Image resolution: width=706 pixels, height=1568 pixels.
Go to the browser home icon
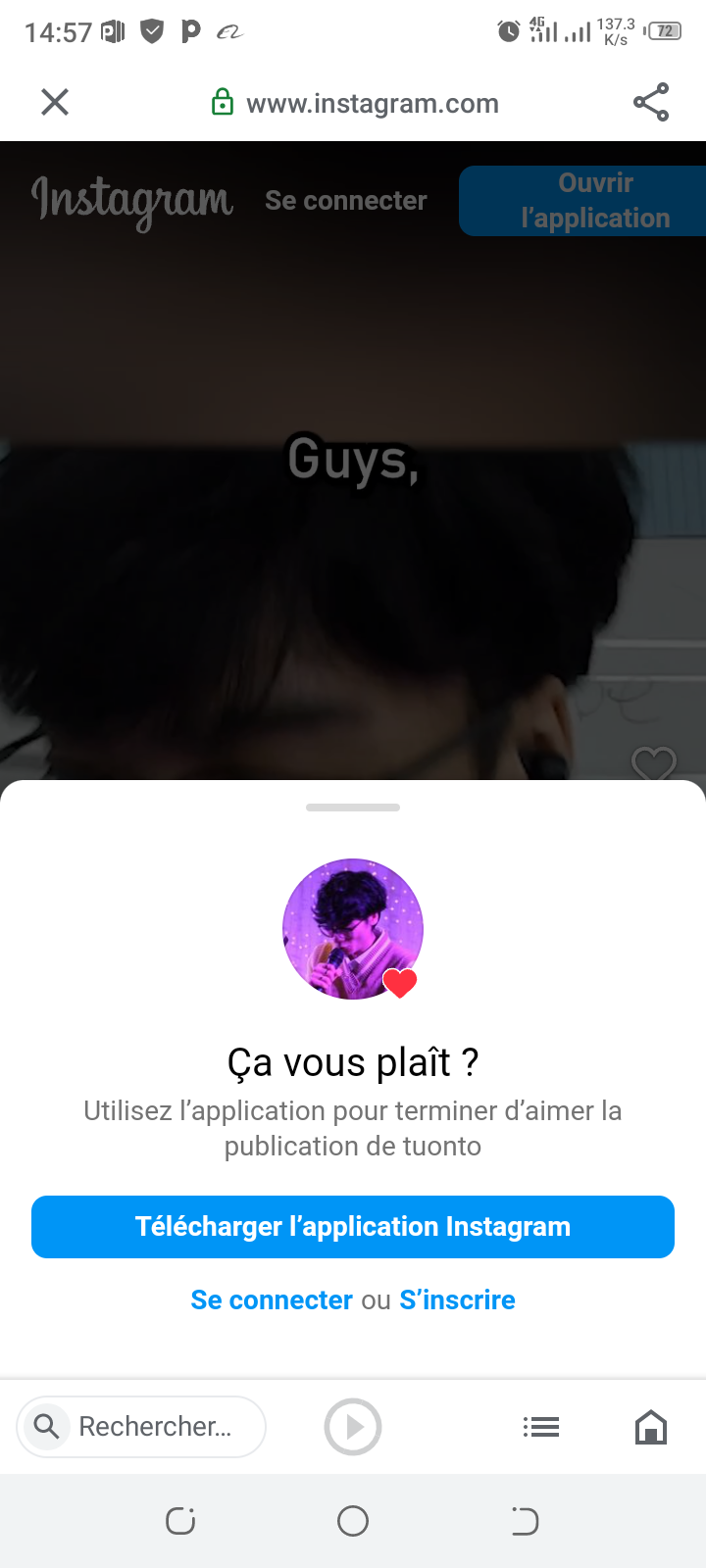coord(651,1427)
